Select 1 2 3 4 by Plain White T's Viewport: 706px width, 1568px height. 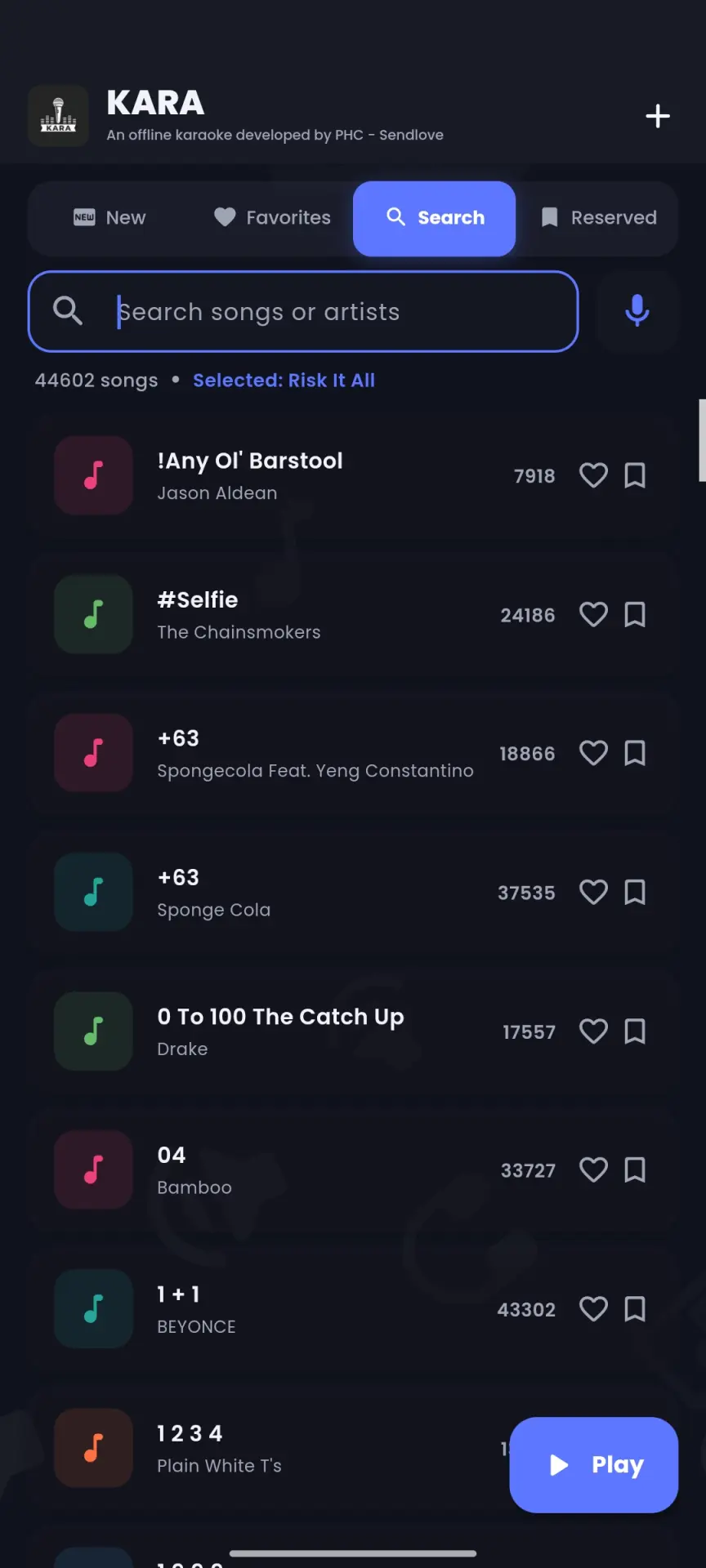[x=270, y=1448]
